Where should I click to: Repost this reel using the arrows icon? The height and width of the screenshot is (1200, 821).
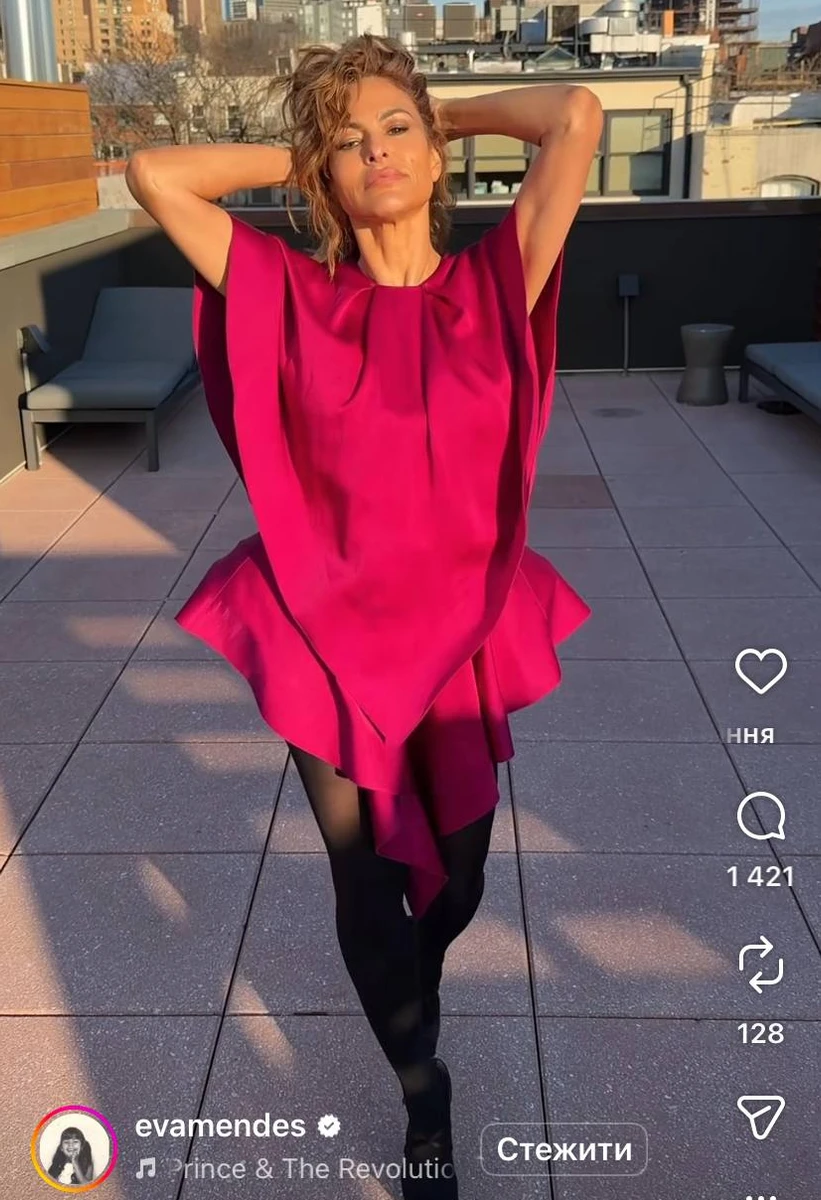click(761, 964)
